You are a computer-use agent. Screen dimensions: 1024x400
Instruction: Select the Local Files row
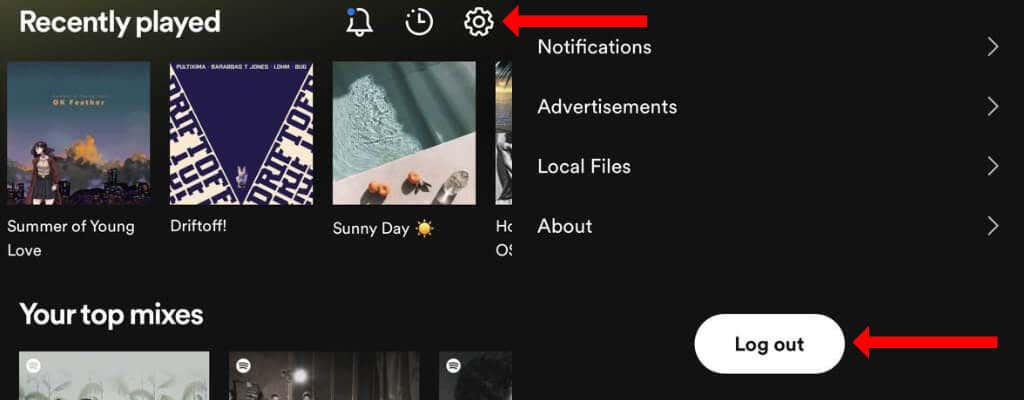point(768,167)
